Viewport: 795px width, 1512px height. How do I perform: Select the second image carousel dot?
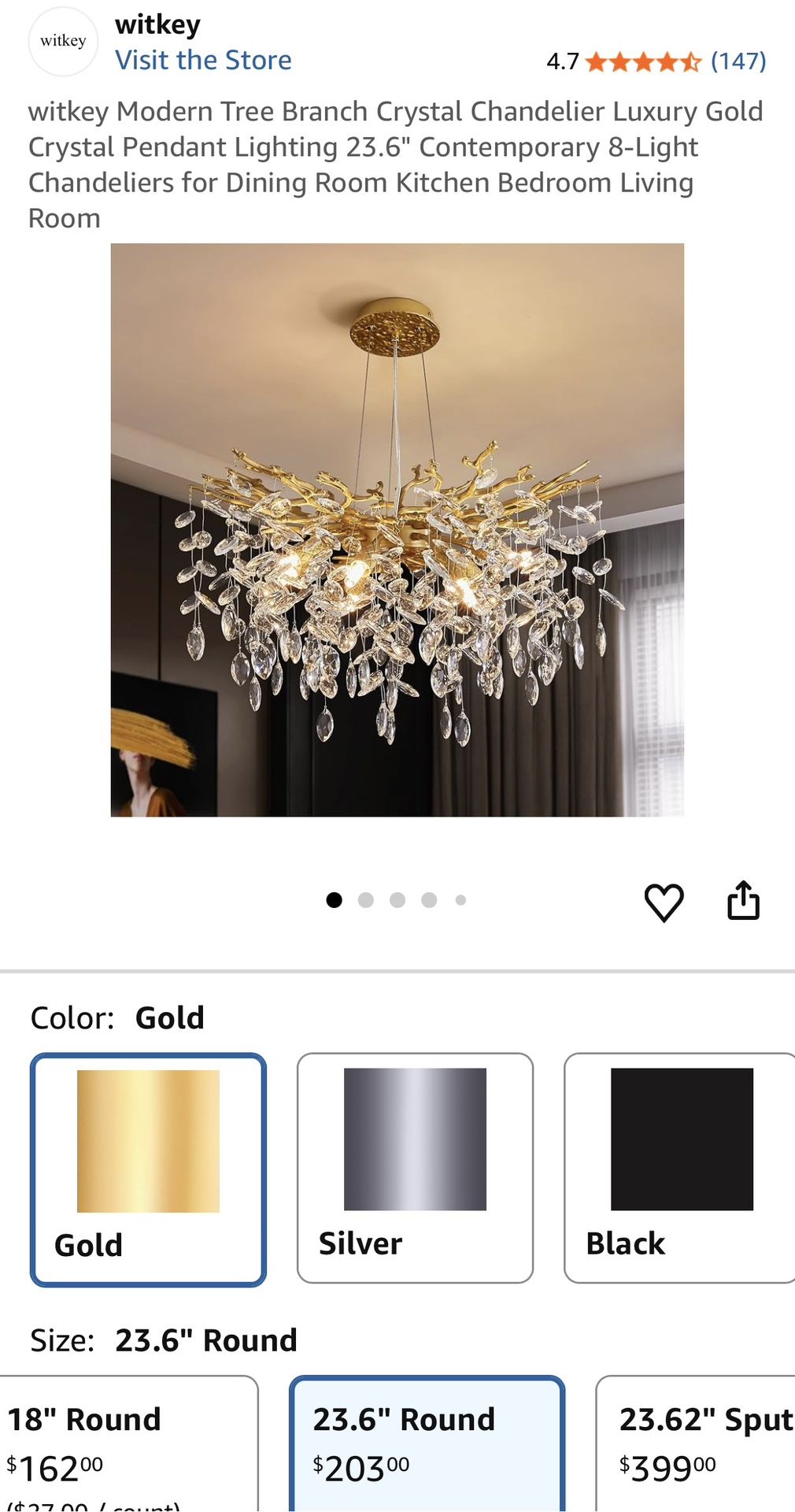click(366, 900)
